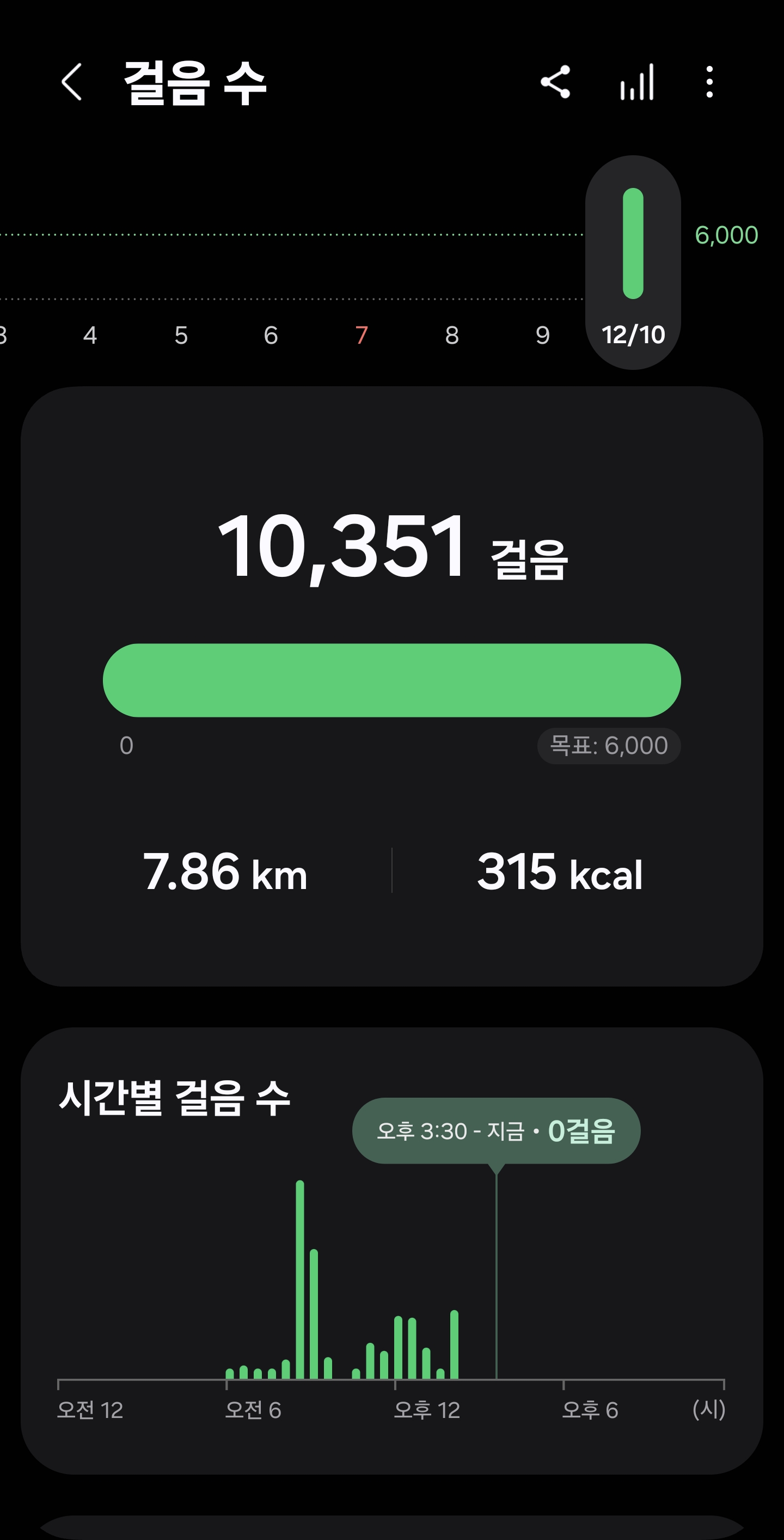Tap the tallest bar in hourly steps chart
This screenshot has height=1540, width=784.
point(300,1280)
